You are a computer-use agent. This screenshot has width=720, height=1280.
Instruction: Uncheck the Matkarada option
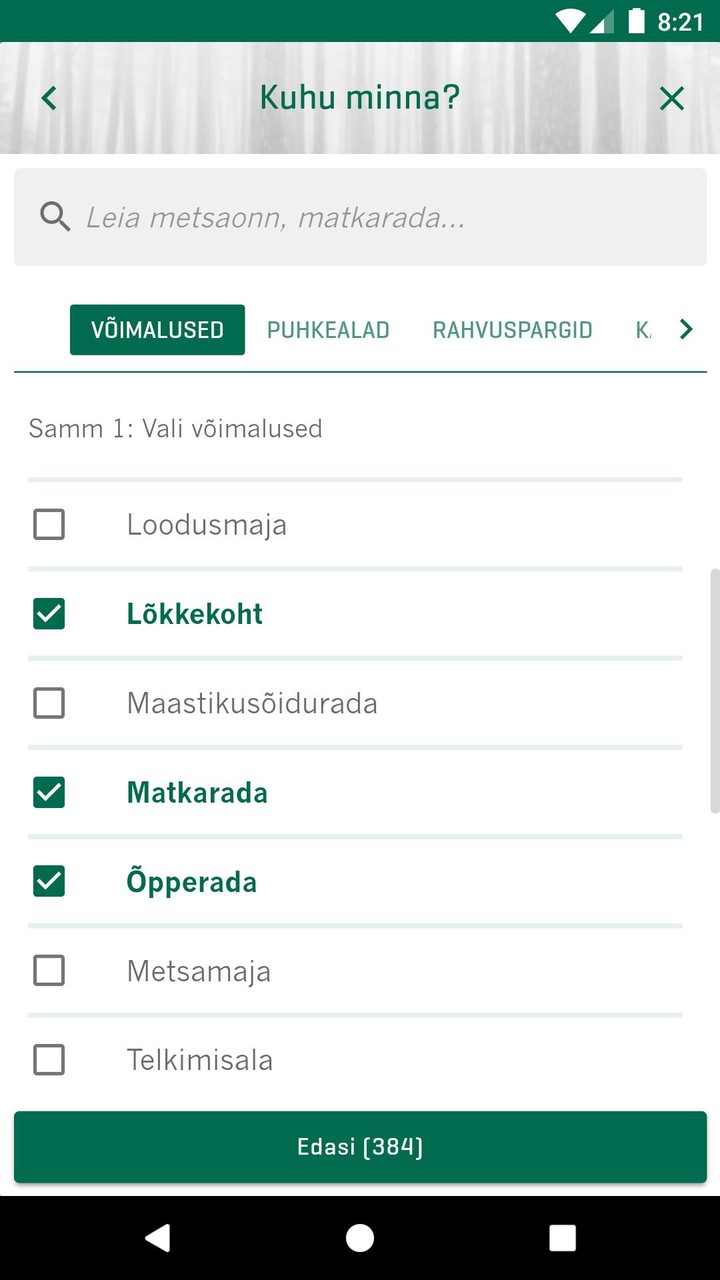pos(48,792)
